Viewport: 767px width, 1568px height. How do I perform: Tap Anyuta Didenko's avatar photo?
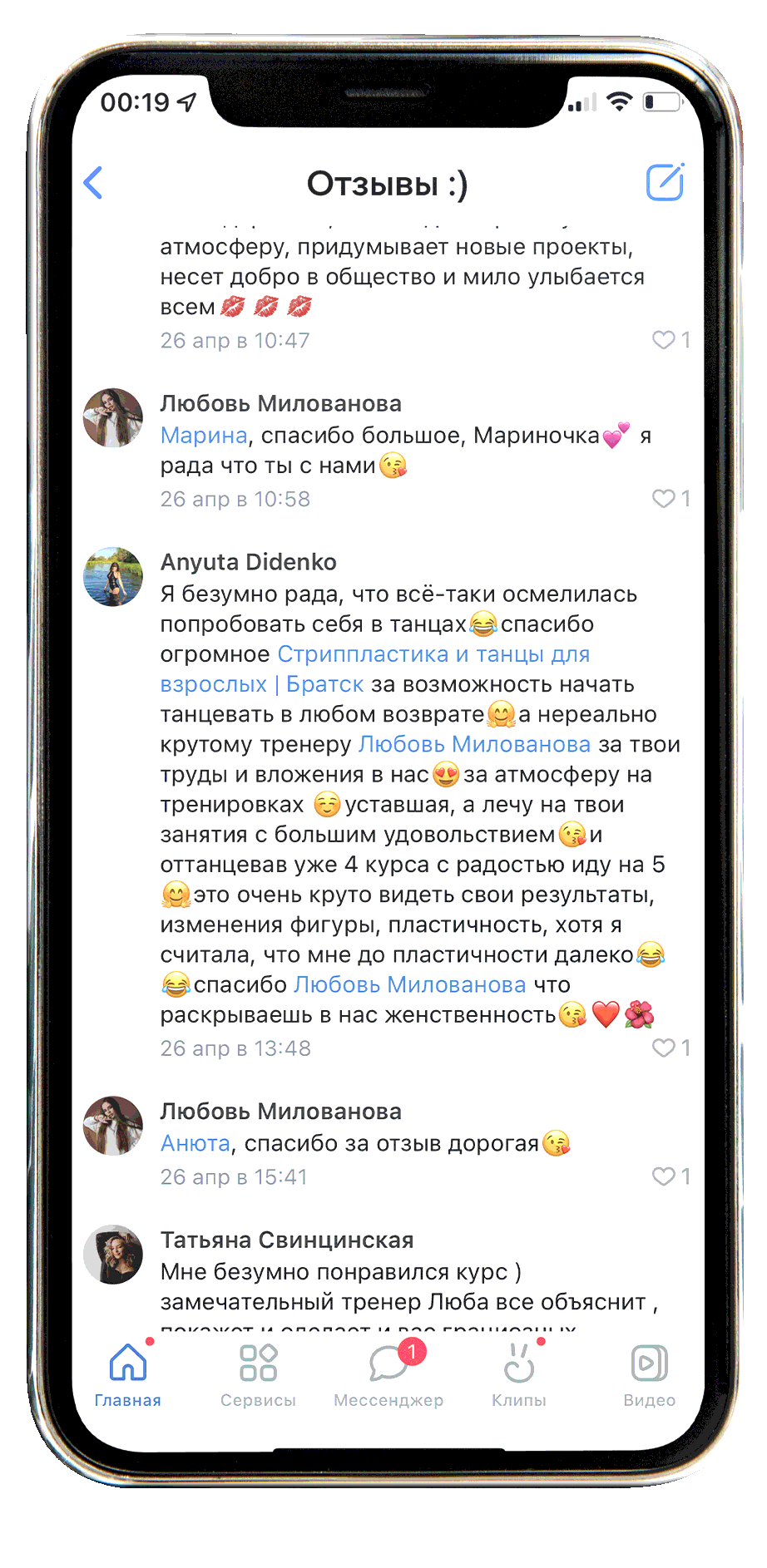(113, 577)
